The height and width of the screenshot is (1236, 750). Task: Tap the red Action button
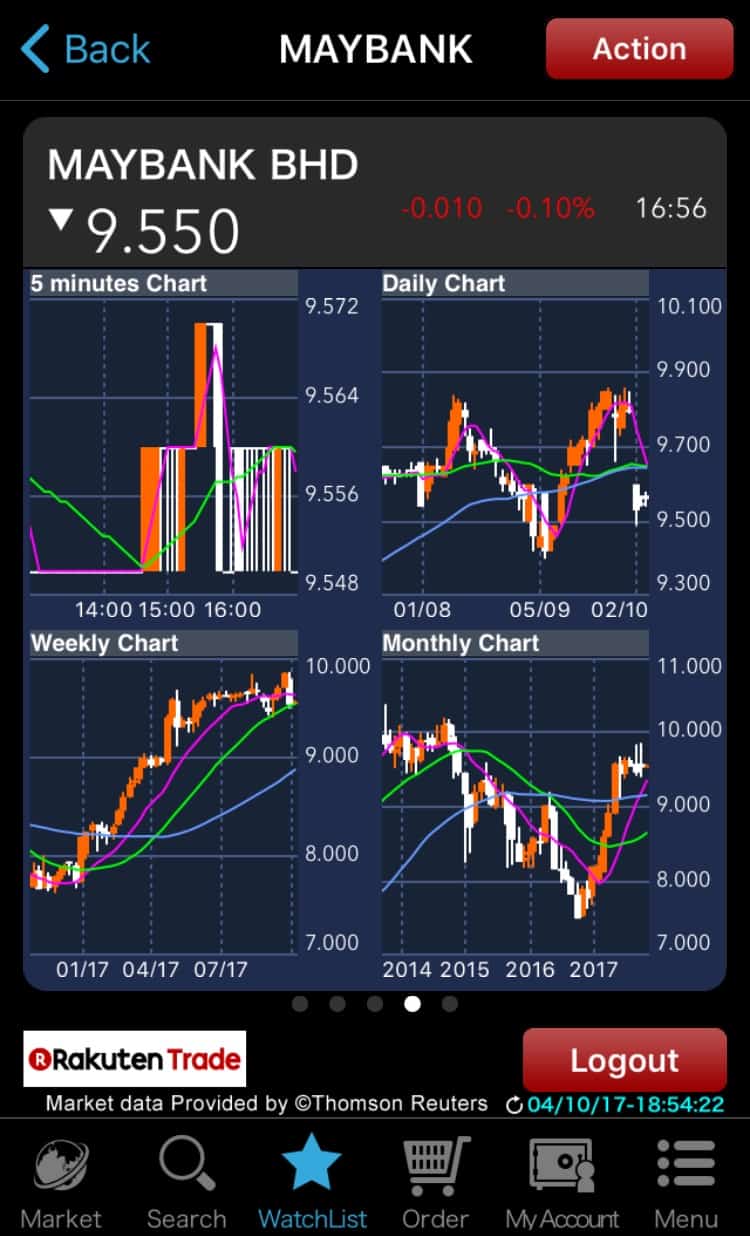click(639, 48)
